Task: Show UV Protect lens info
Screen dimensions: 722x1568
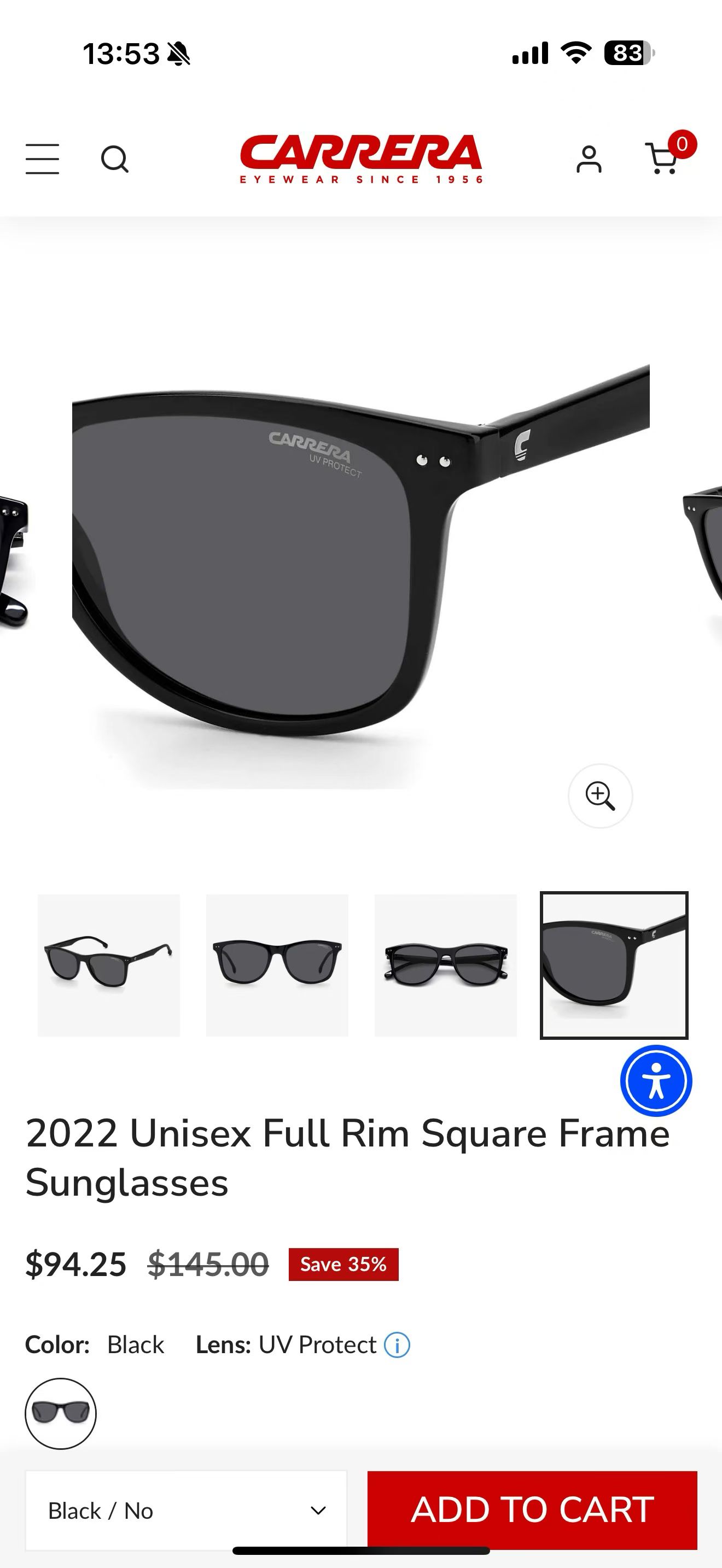Action: (x=397, y=1345)
